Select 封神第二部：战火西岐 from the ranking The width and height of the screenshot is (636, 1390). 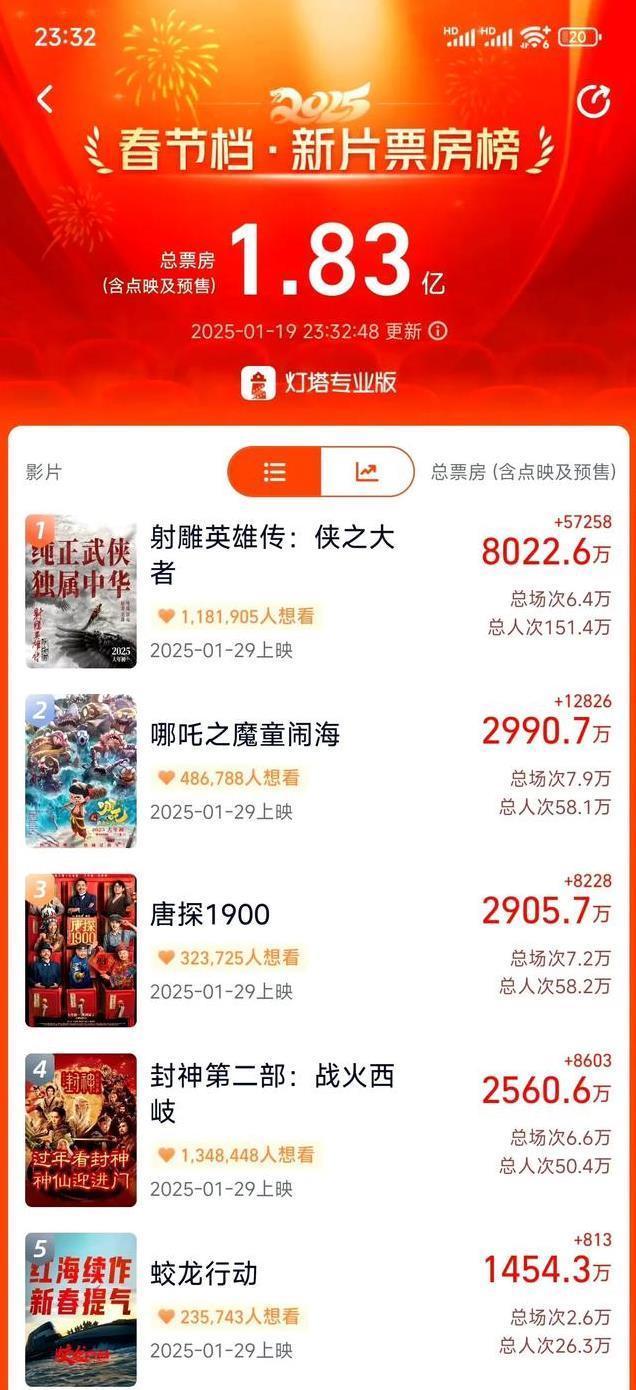pyautogui.click(x=272, y=1093)
